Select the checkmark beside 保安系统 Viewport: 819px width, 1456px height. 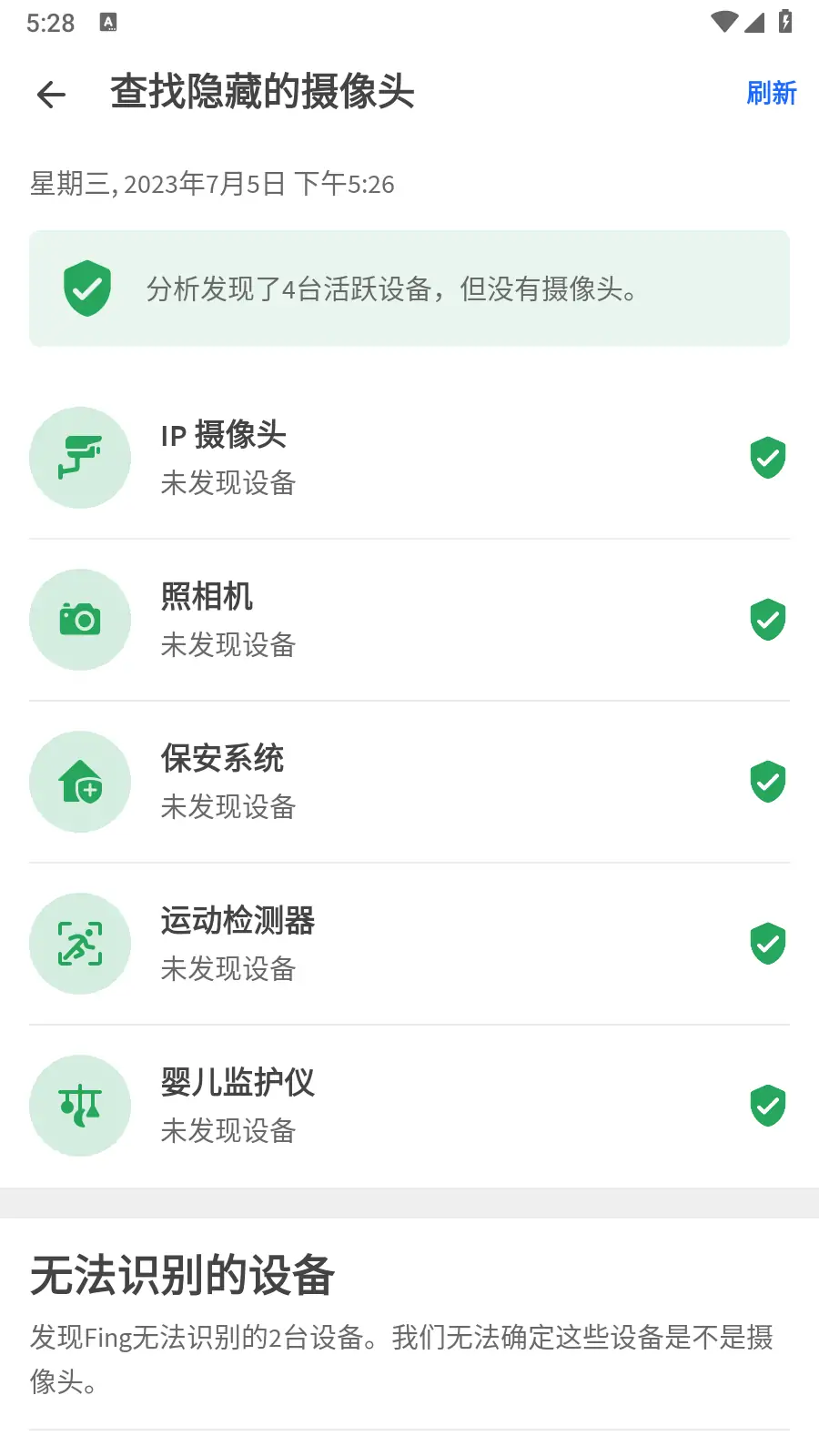point(768,781)
